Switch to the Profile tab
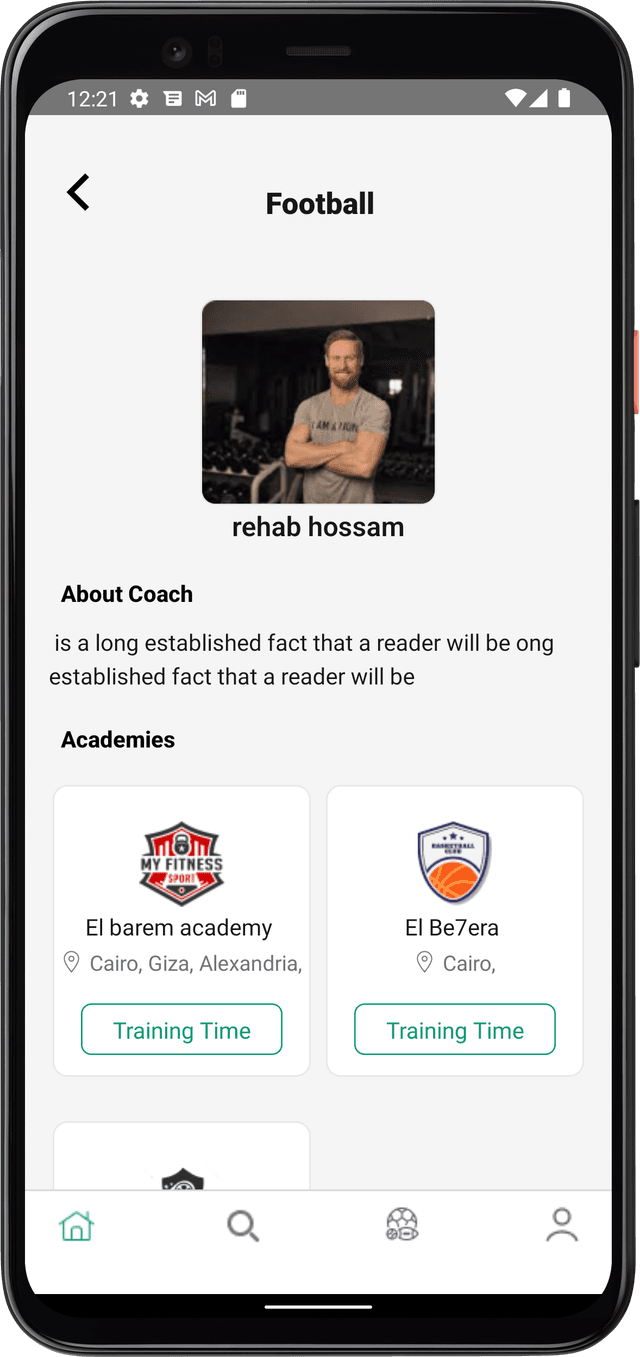 click(561, 1225)
